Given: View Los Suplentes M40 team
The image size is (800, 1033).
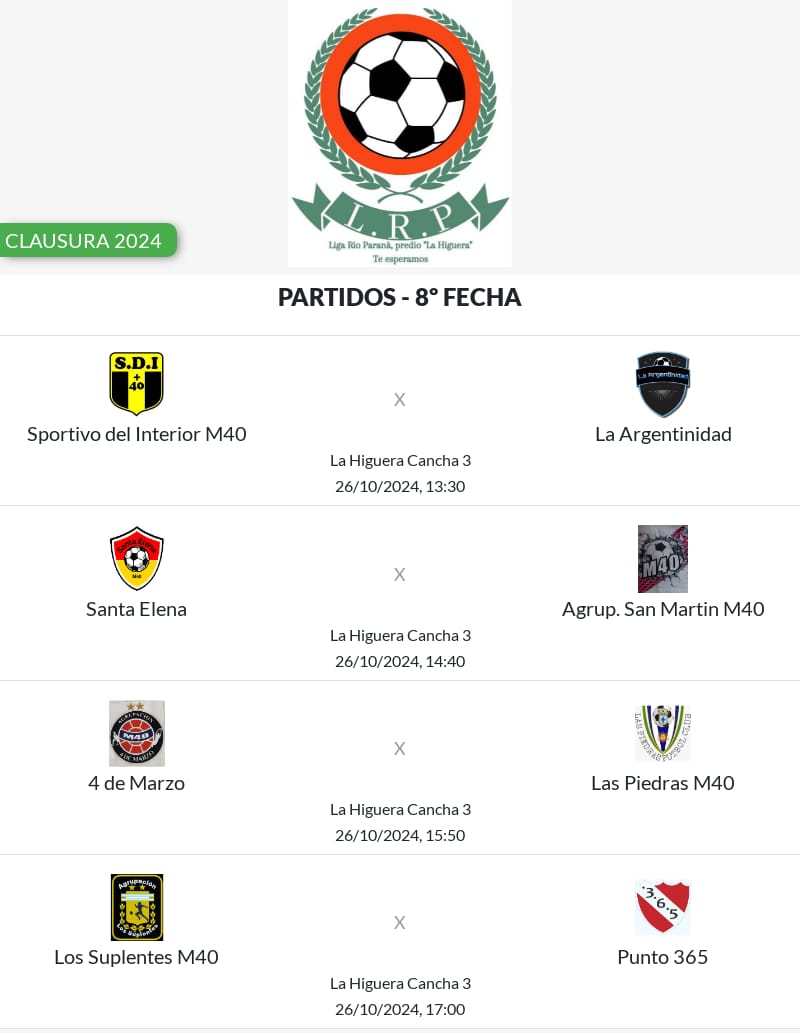Looking at the screenshot, I should tap(136, 956).
